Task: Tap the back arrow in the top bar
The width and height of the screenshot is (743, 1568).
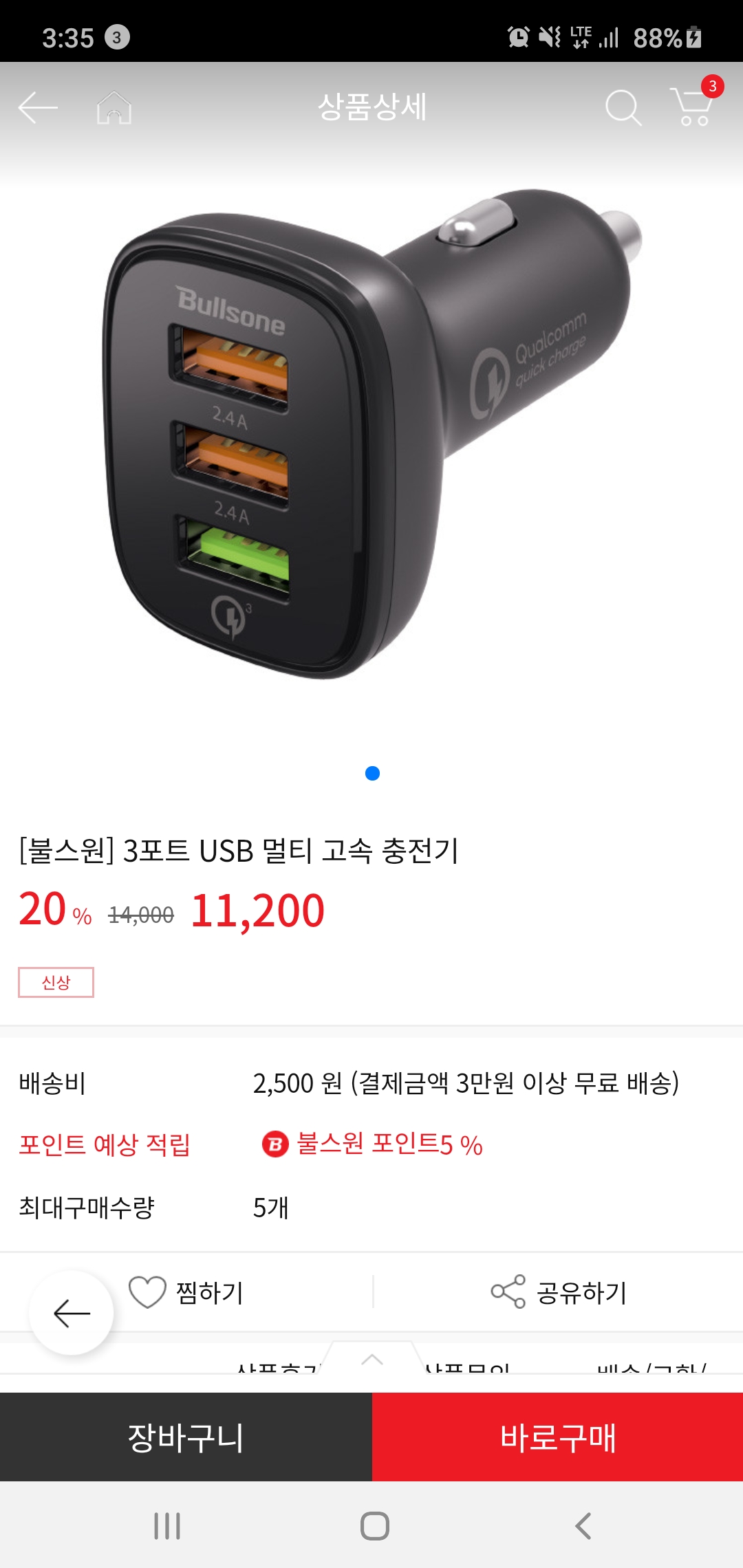Action: [39, 107]
